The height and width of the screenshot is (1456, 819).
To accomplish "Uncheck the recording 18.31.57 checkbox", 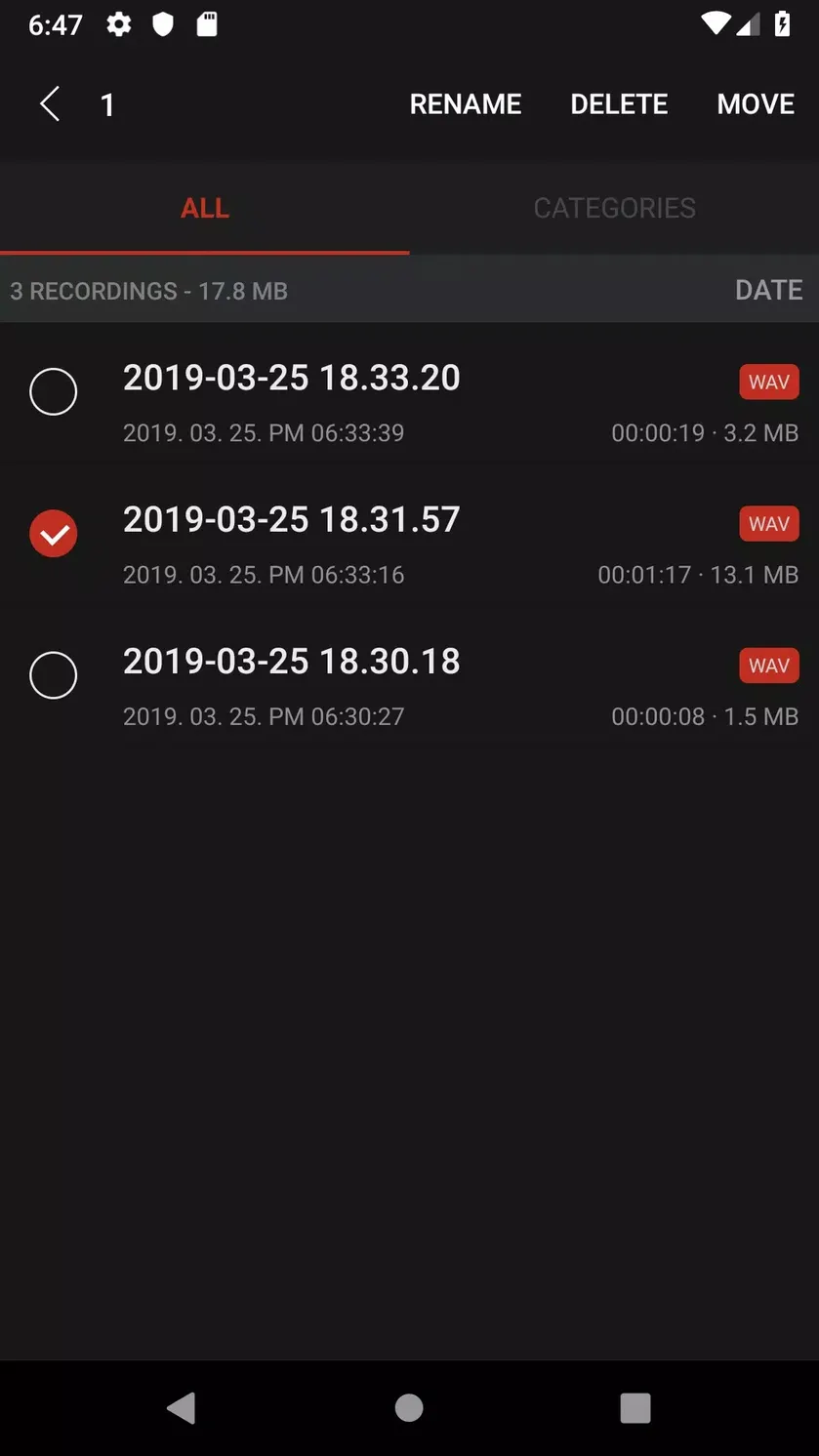I will pyautogui.click(x=54, y=534).
